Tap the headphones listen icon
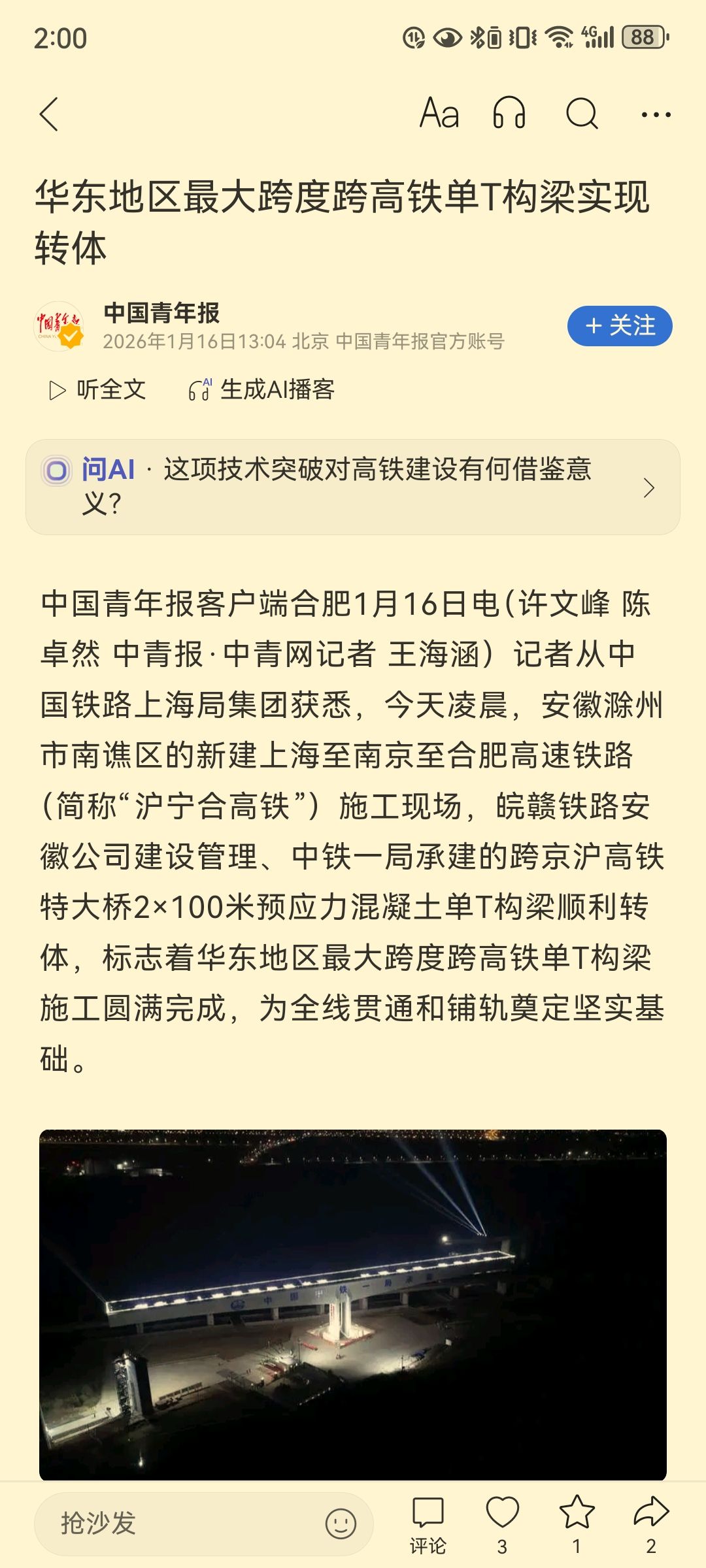 point(509,114)
